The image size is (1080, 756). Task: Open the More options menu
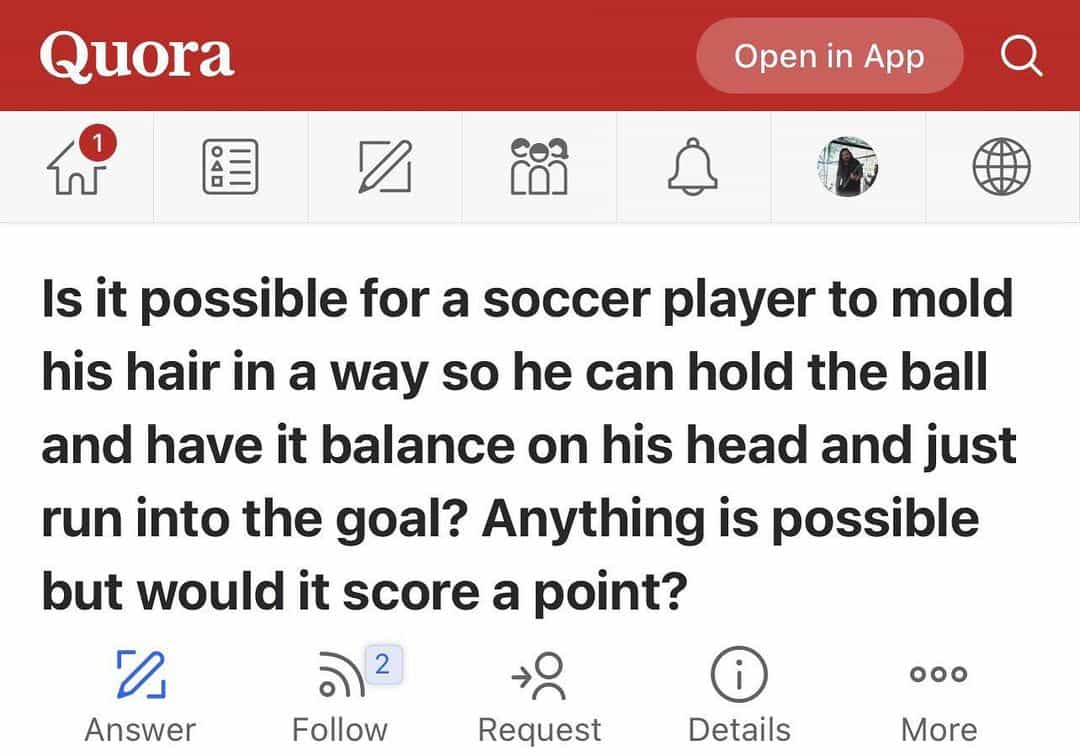coord(938,695)
